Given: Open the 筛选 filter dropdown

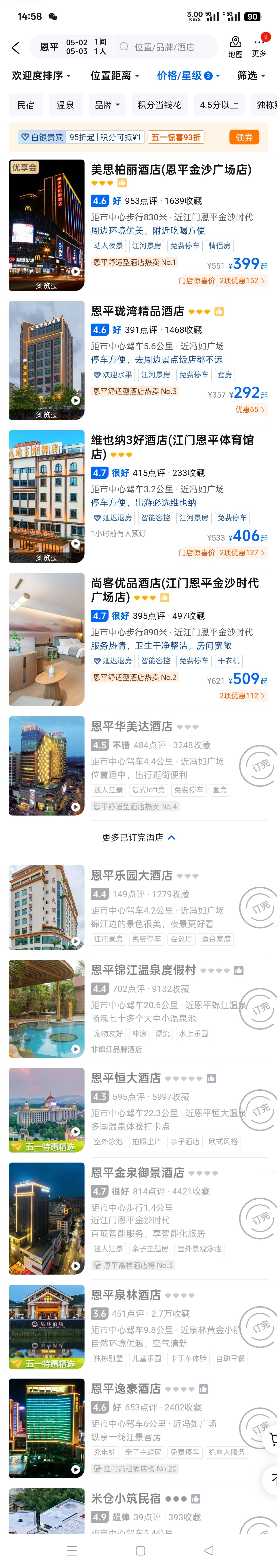Looking at the screenshot, I should tap(251, 75).
